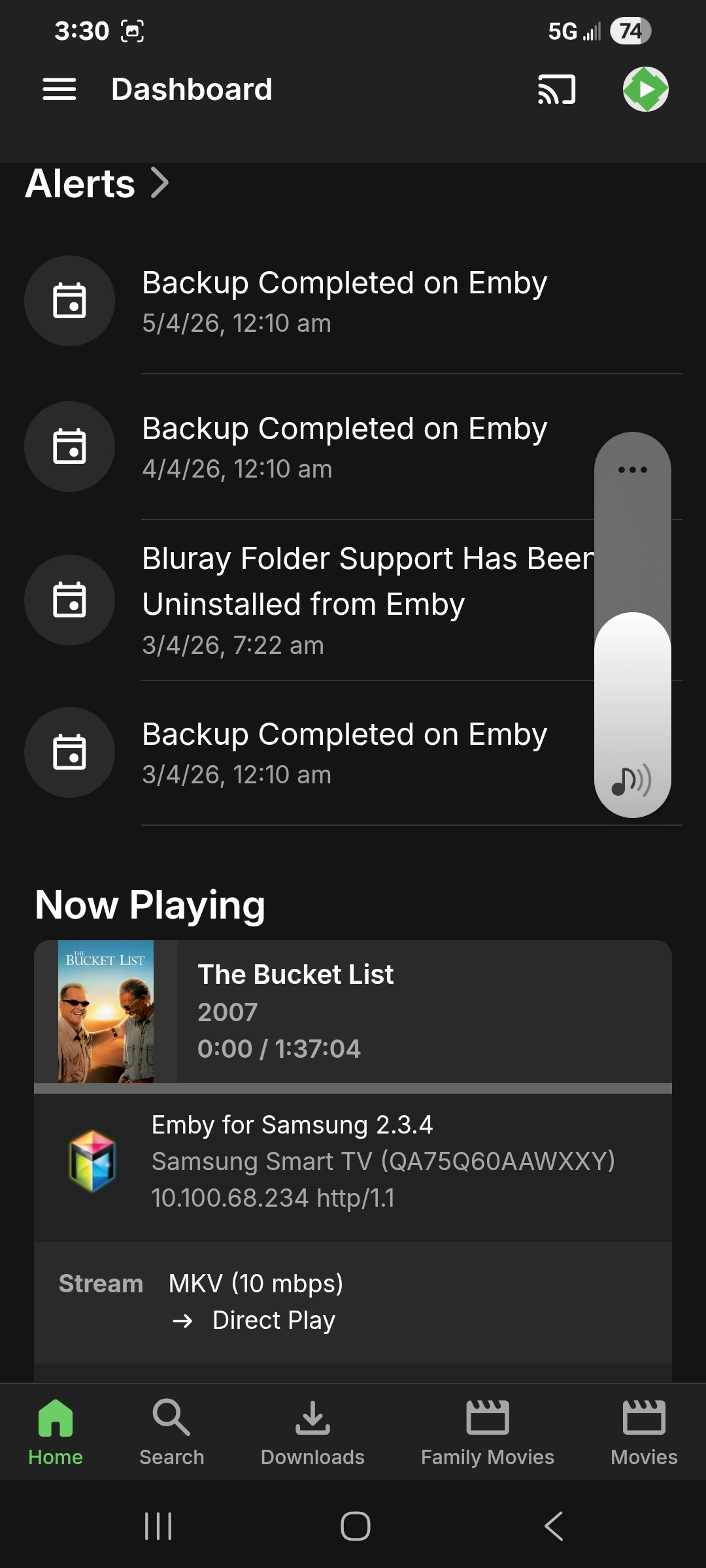Switch to the Search tab
This screenshot has width=706, height=1568.
[172, 1432]
